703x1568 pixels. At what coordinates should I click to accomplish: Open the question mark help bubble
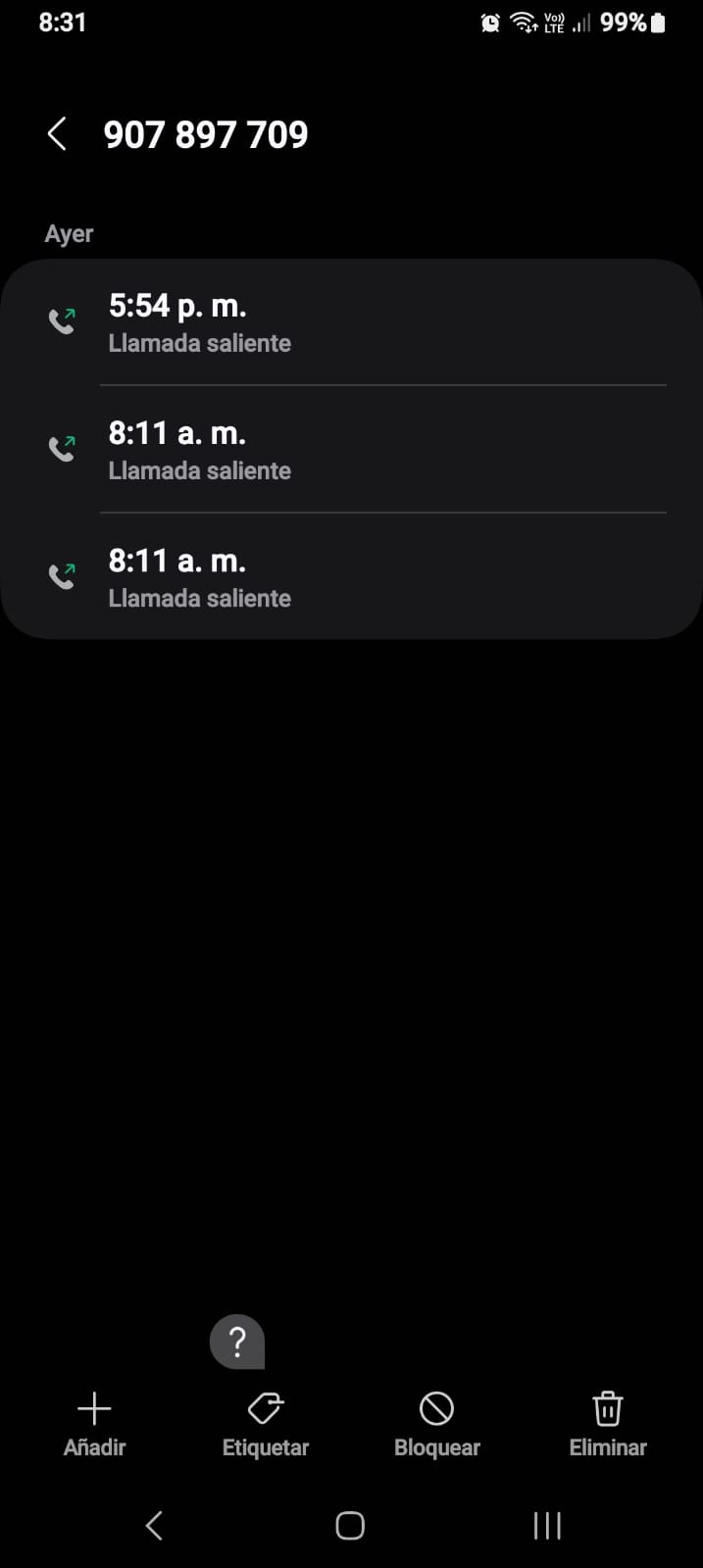click(x=237, y=1342)
